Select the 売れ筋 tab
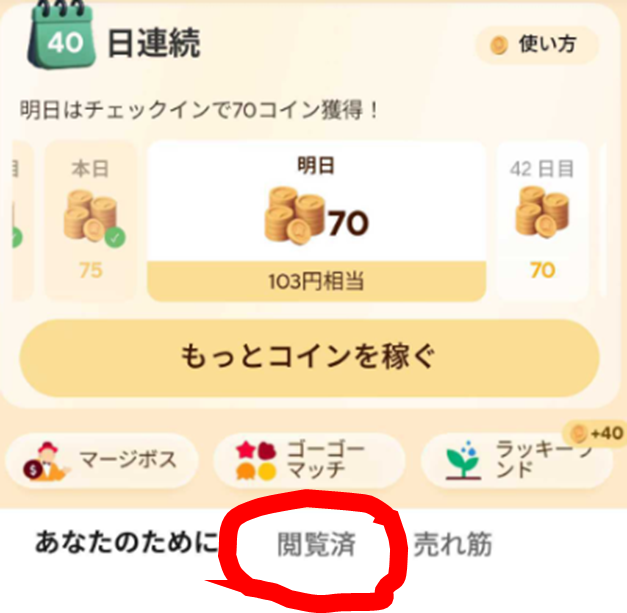This screenshot has width=627, height=613. pyautogui.click(x=453, y=545)
